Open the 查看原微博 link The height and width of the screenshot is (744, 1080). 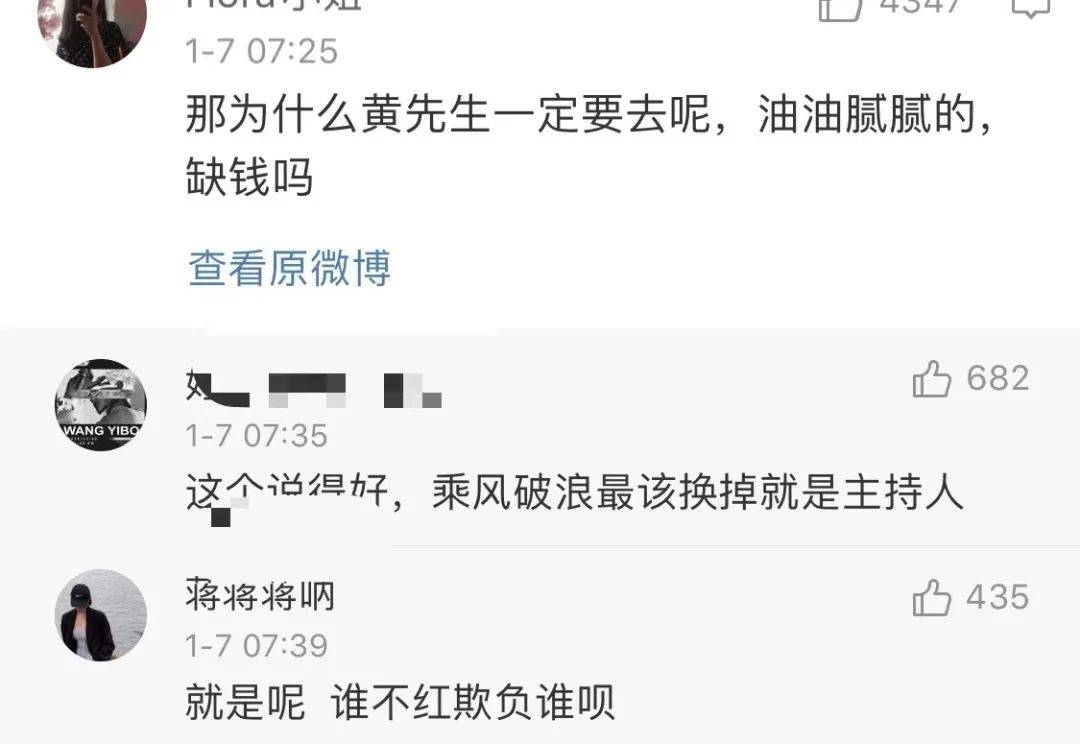(289, 268)
